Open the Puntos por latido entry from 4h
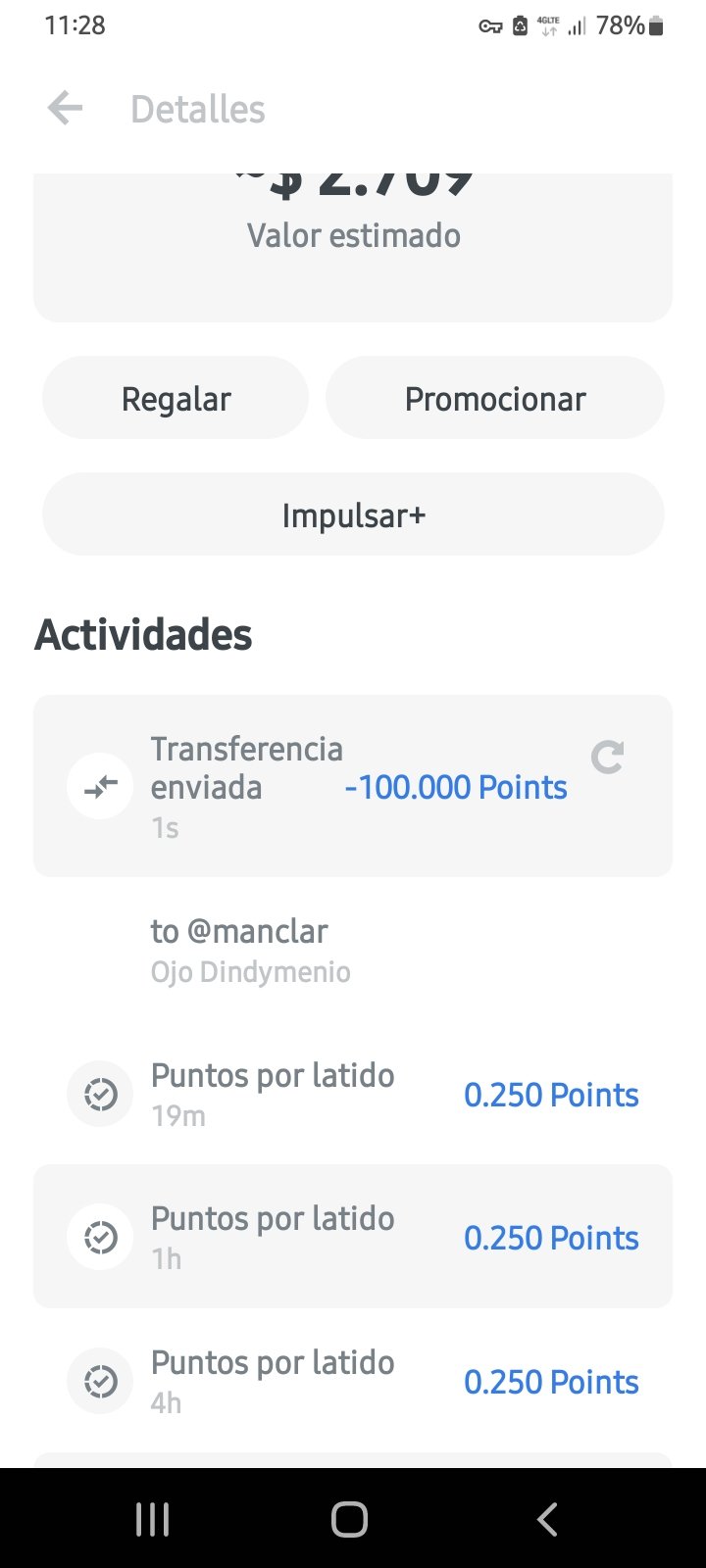Image resolution: width=706 pixels, height=1568 pixels. point(353,1381)
